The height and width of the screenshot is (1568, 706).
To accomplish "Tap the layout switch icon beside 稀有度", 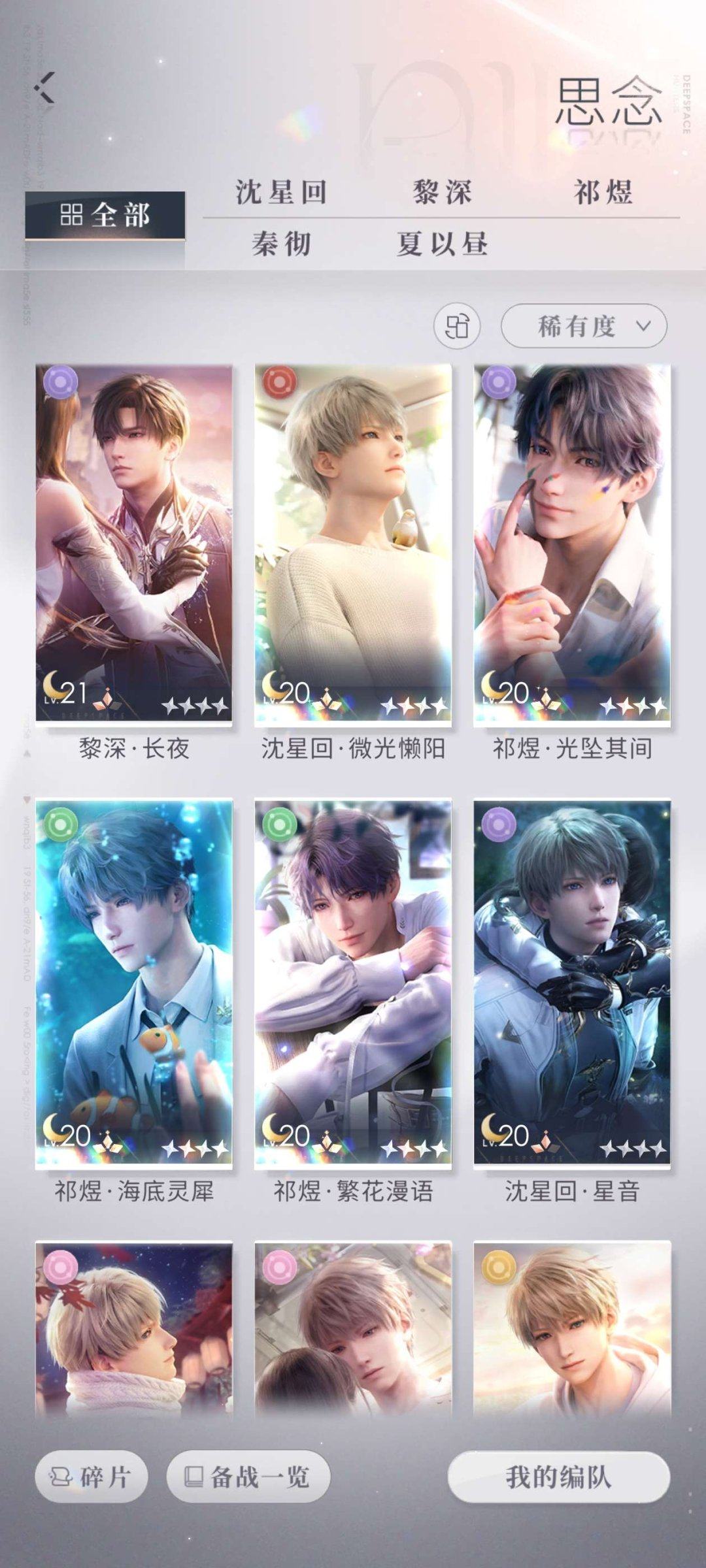I will (457, 325).
